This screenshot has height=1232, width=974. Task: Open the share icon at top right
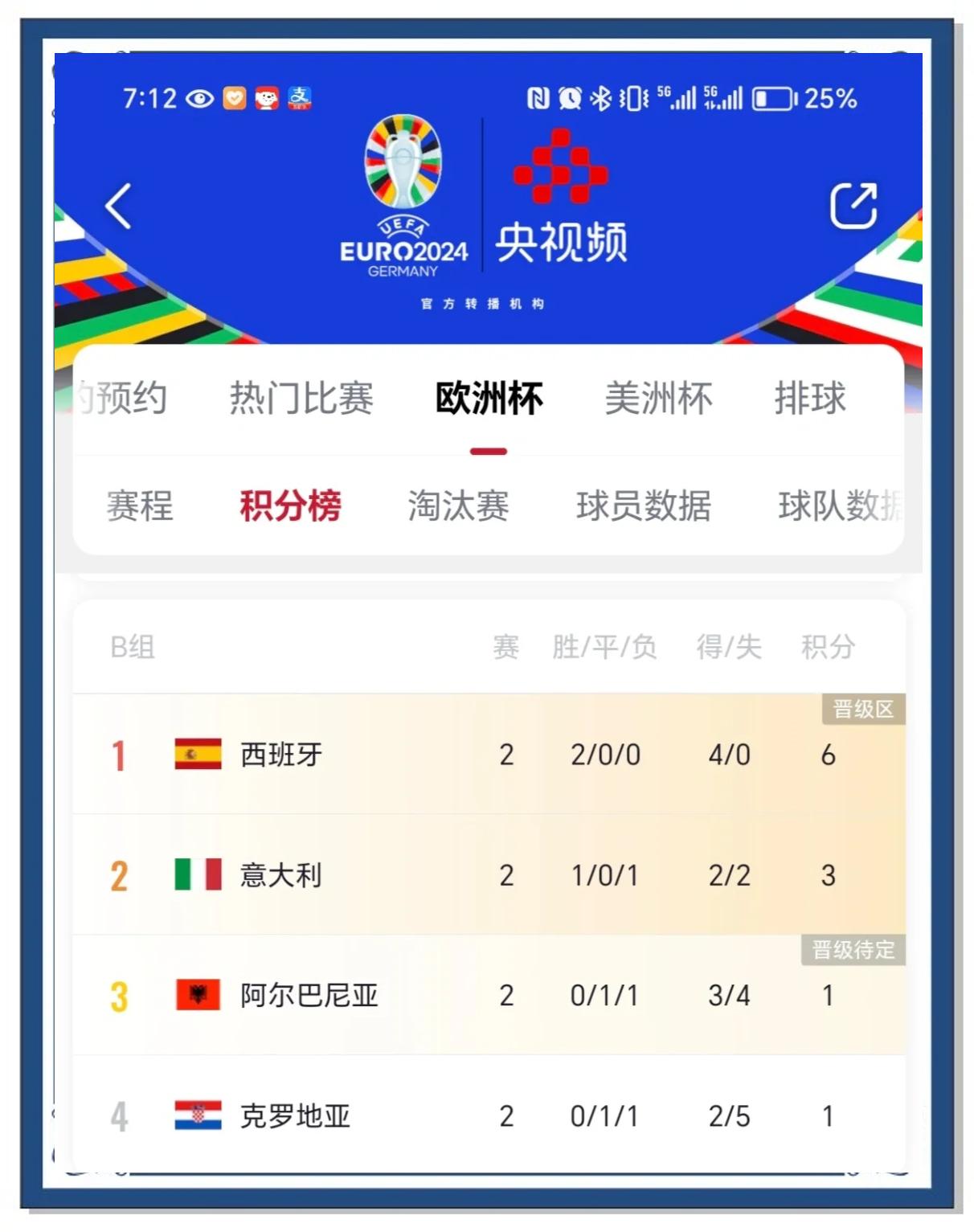(854, 204)
